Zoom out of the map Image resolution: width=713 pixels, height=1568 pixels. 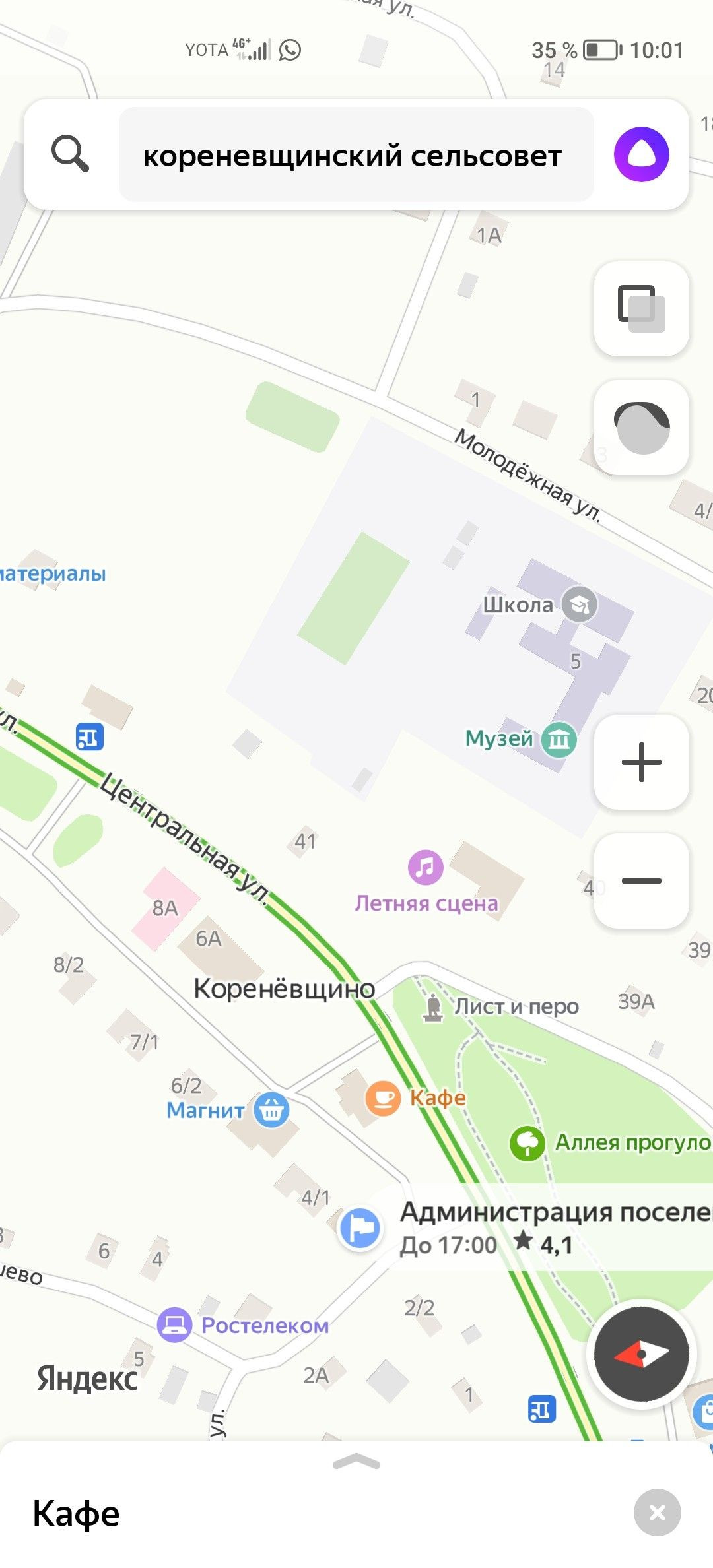tap(642, 881)
